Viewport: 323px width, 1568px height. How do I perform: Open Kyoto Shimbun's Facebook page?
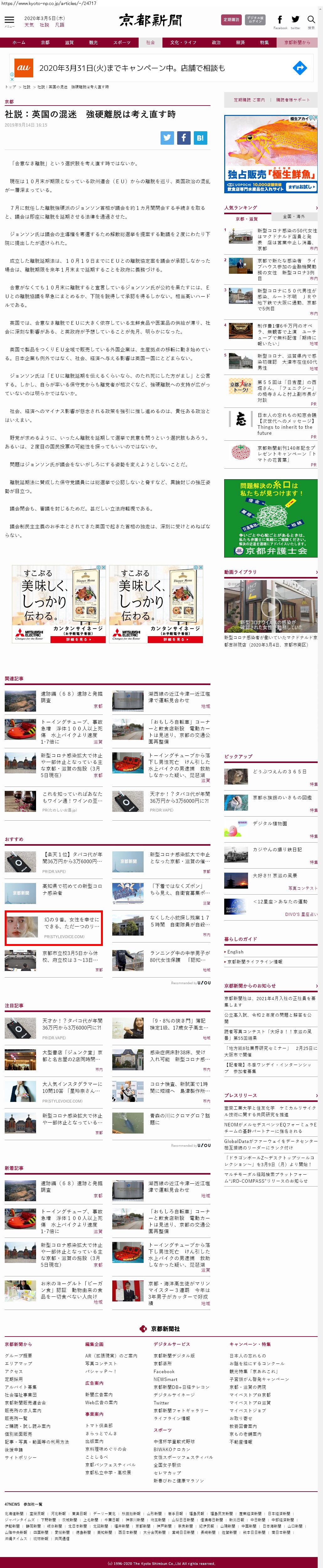(280, 21)
